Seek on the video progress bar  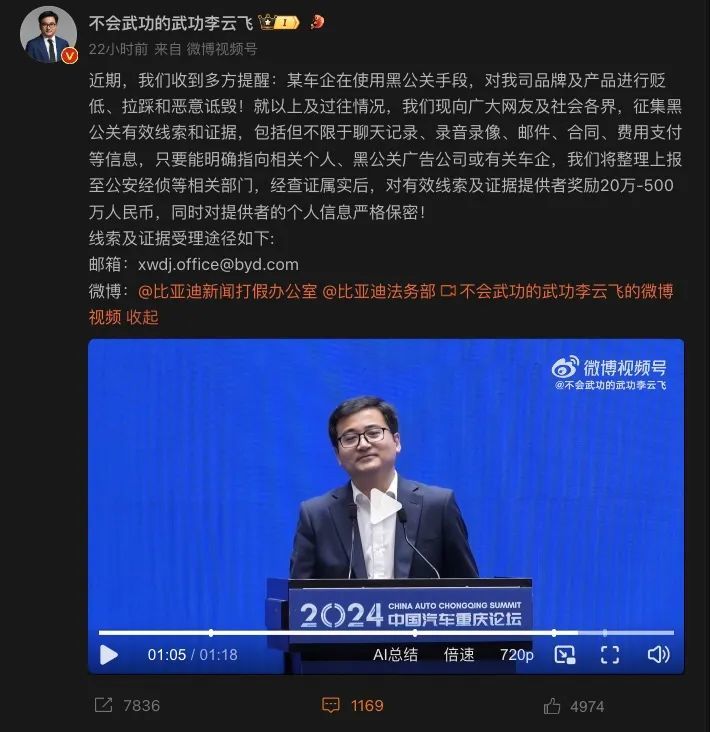tap(385, 632)
